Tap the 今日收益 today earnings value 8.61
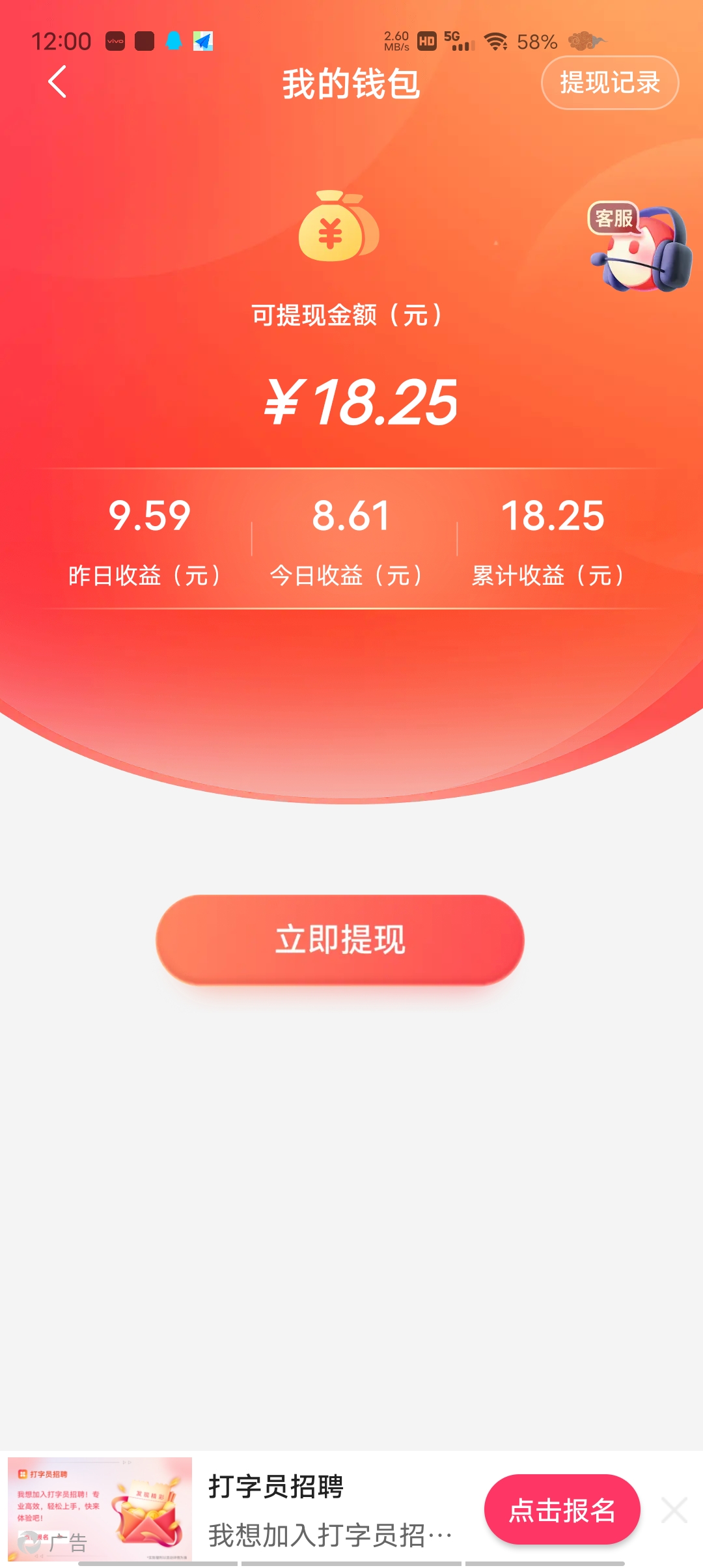This screenshot has height=1568, width=703. [x=351, y=516]
